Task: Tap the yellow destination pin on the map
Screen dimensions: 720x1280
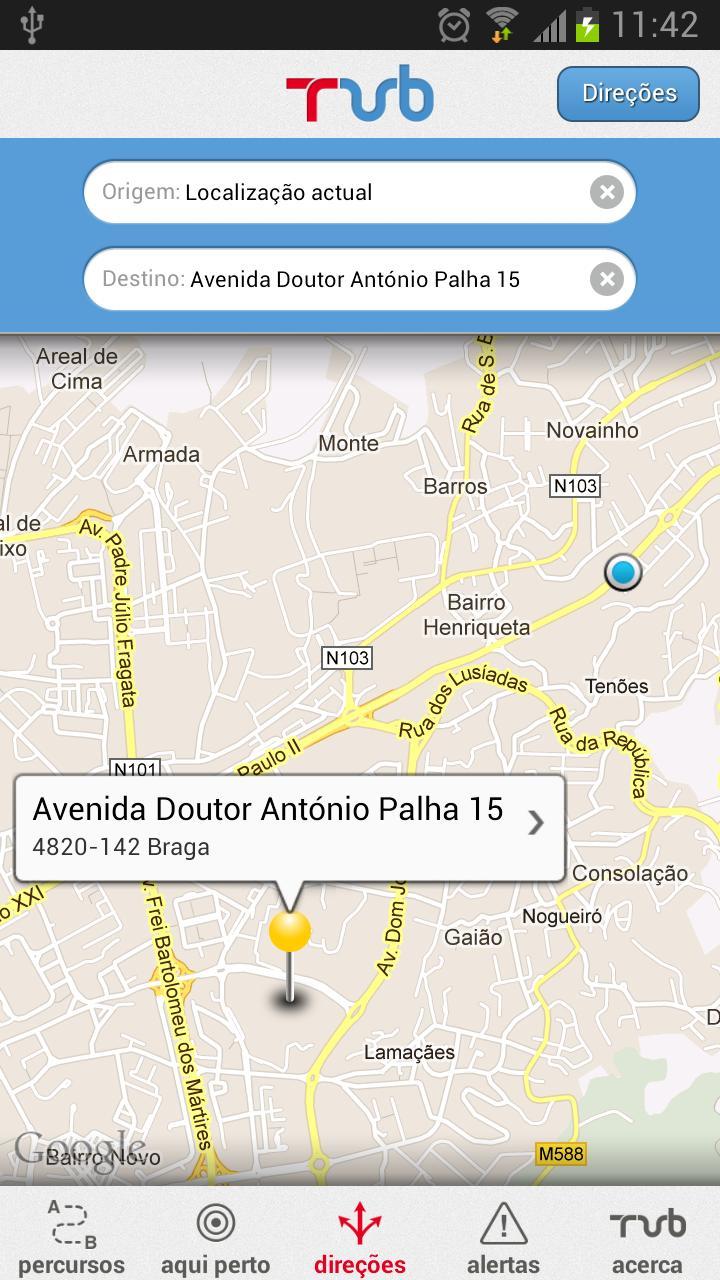Action: (290, 932)
